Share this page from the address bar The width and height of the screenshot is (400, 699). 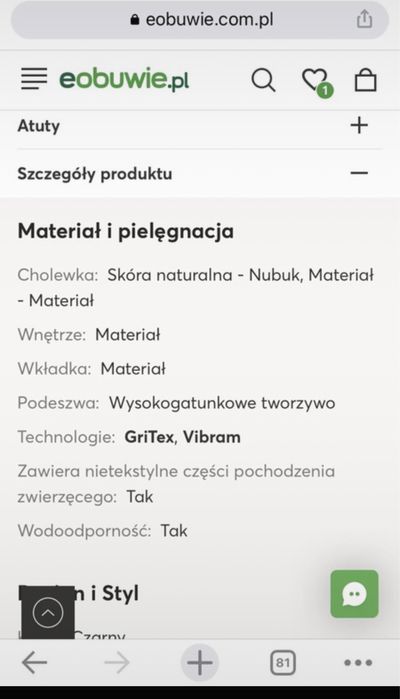[364, 19]
